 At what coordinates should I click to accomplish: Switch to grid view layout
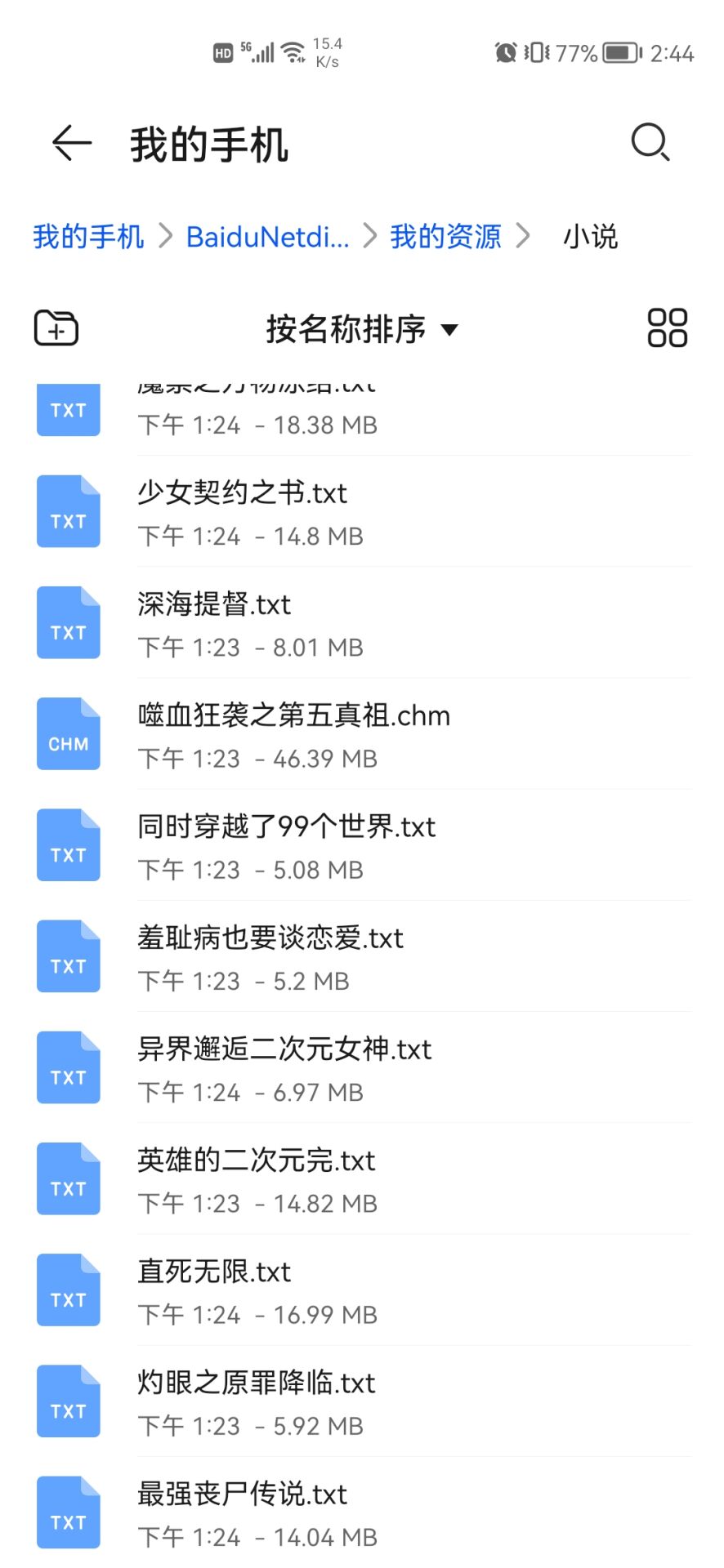(x=667, y=328)
